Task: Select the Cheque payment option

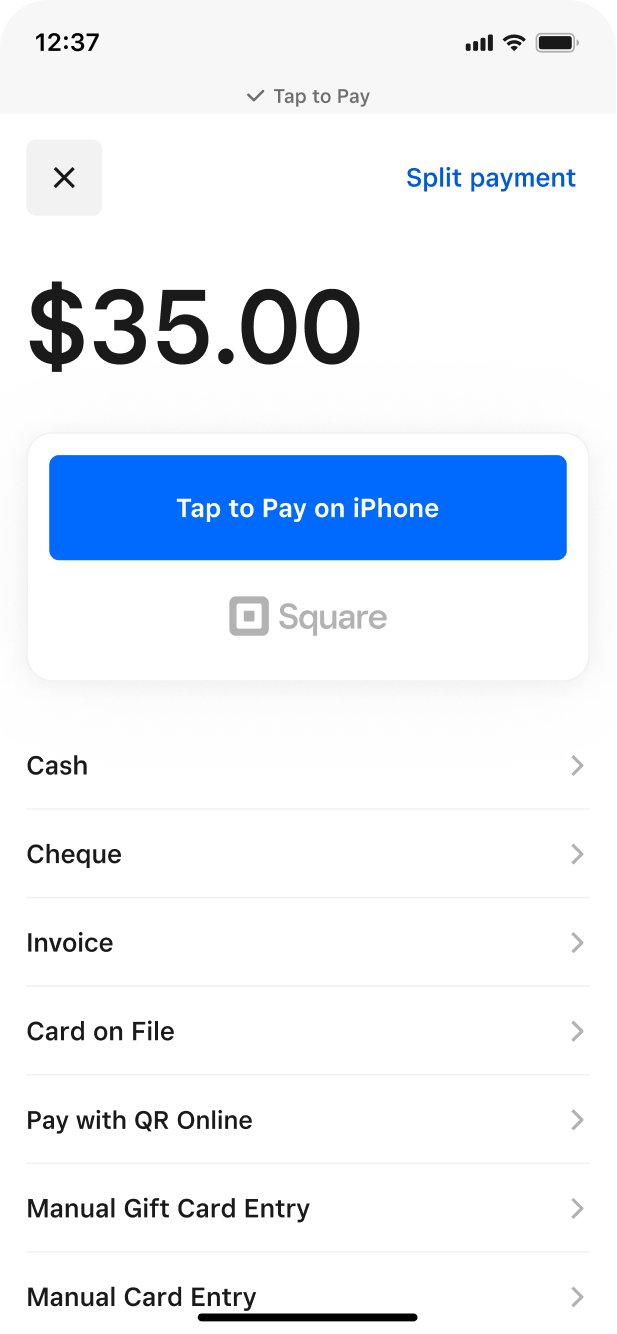Action: (x=307, y=854)
